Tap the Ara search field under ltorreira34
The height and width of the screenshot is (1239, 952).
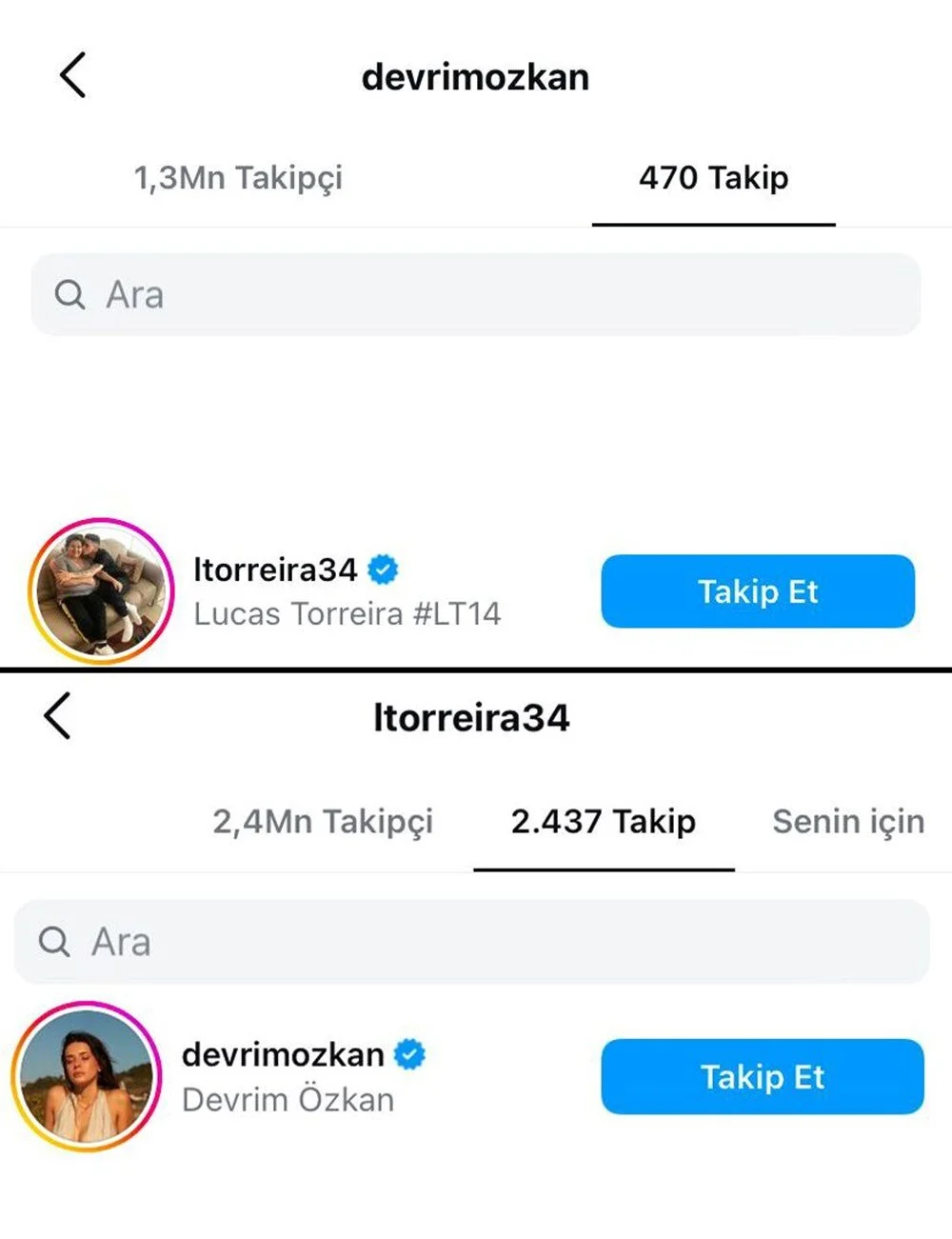pyautogui.click(x=472, y=942)
